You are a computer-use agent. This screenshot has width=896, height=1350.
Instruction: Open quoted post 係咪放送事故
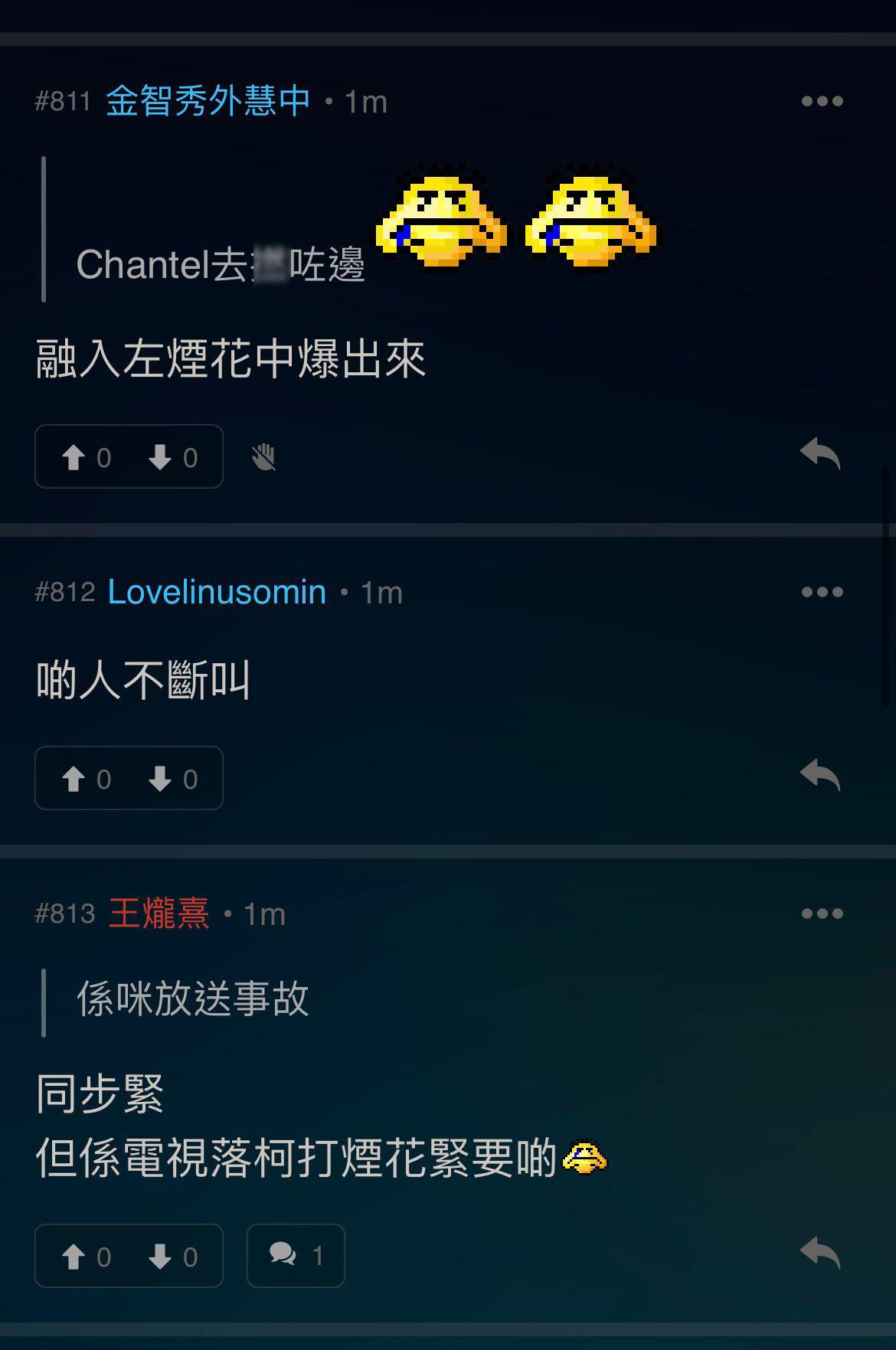[192, 999]
